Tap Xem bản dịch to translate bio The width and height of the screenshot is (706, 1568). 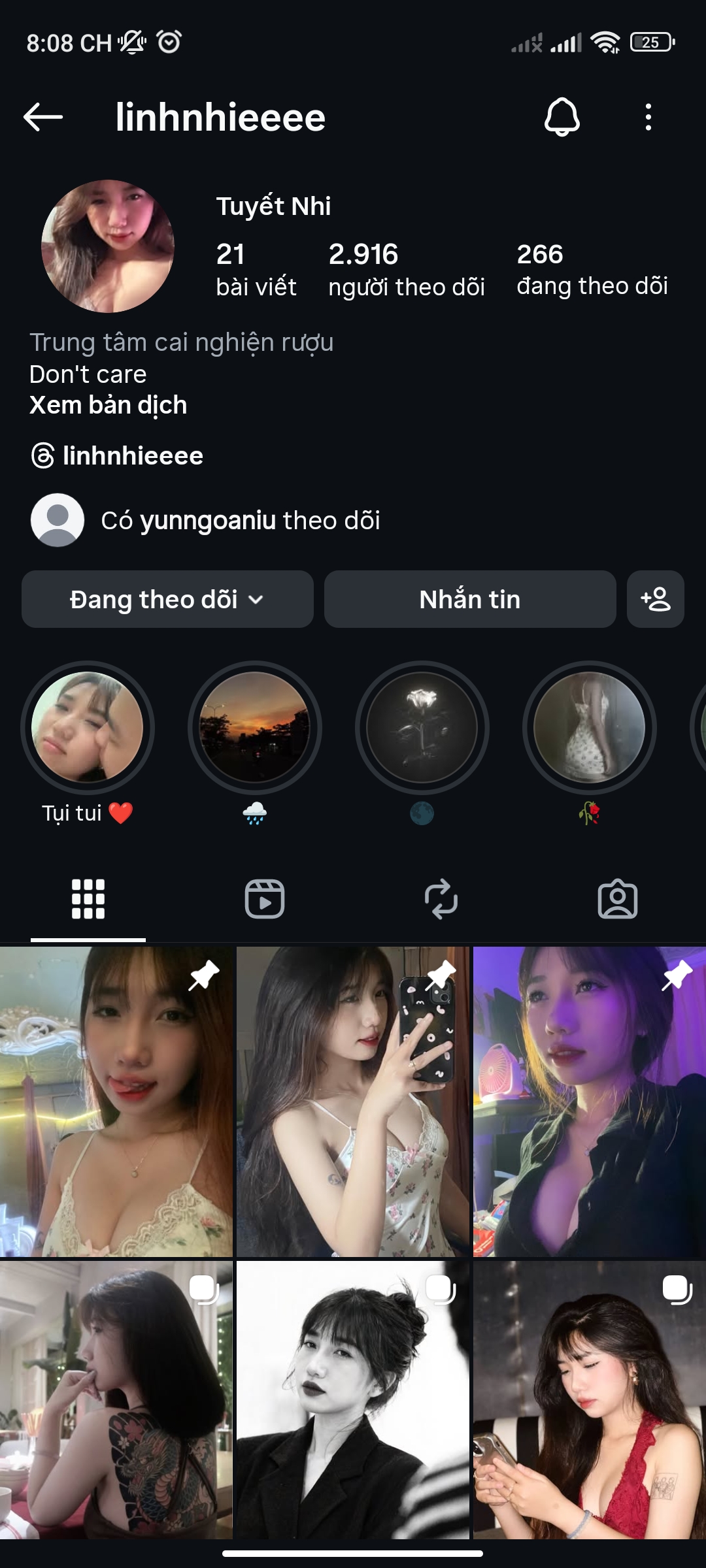click(x=109, y=405)
